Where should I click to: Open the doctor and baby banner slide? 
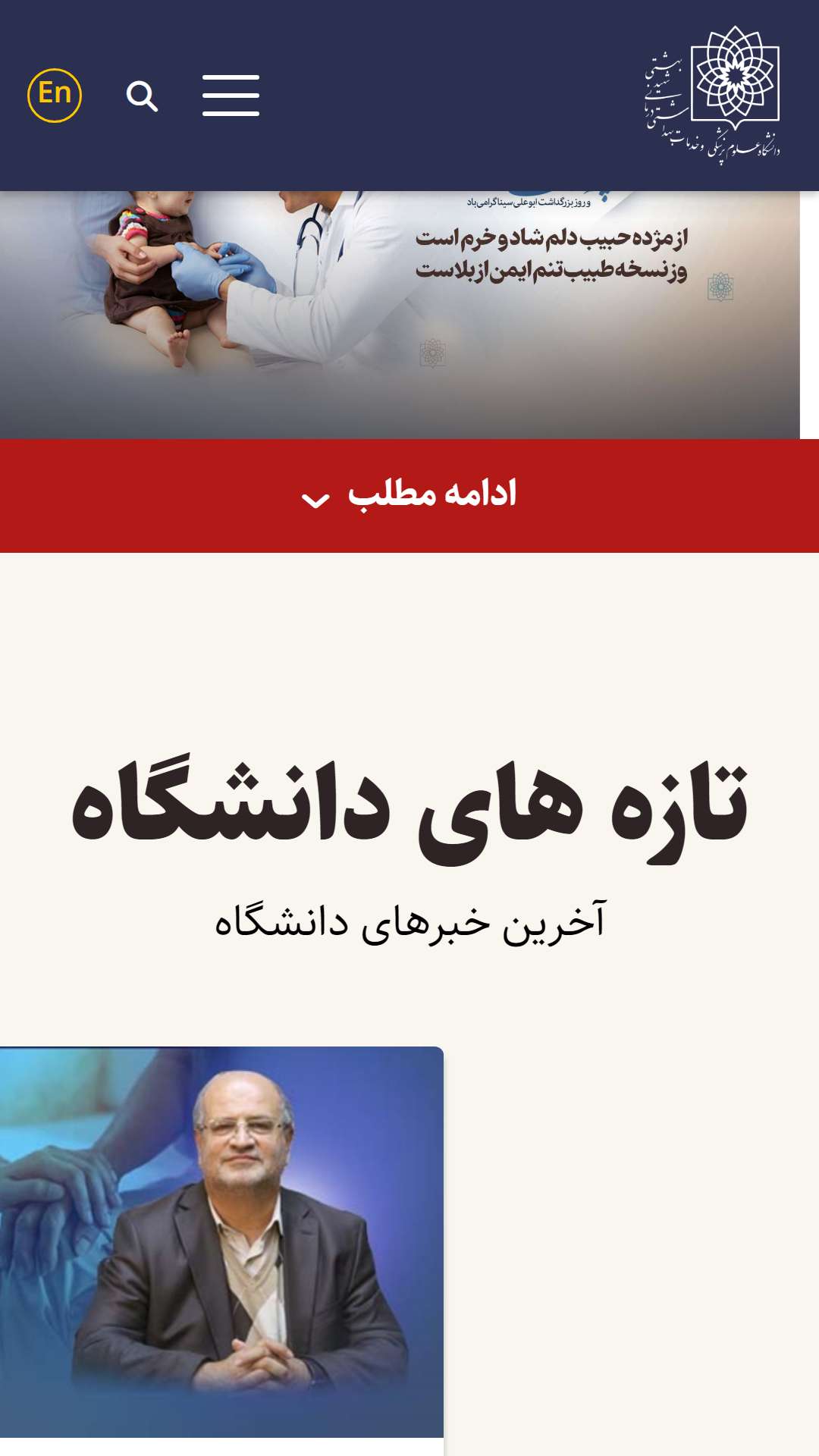[x=400, y=315]
